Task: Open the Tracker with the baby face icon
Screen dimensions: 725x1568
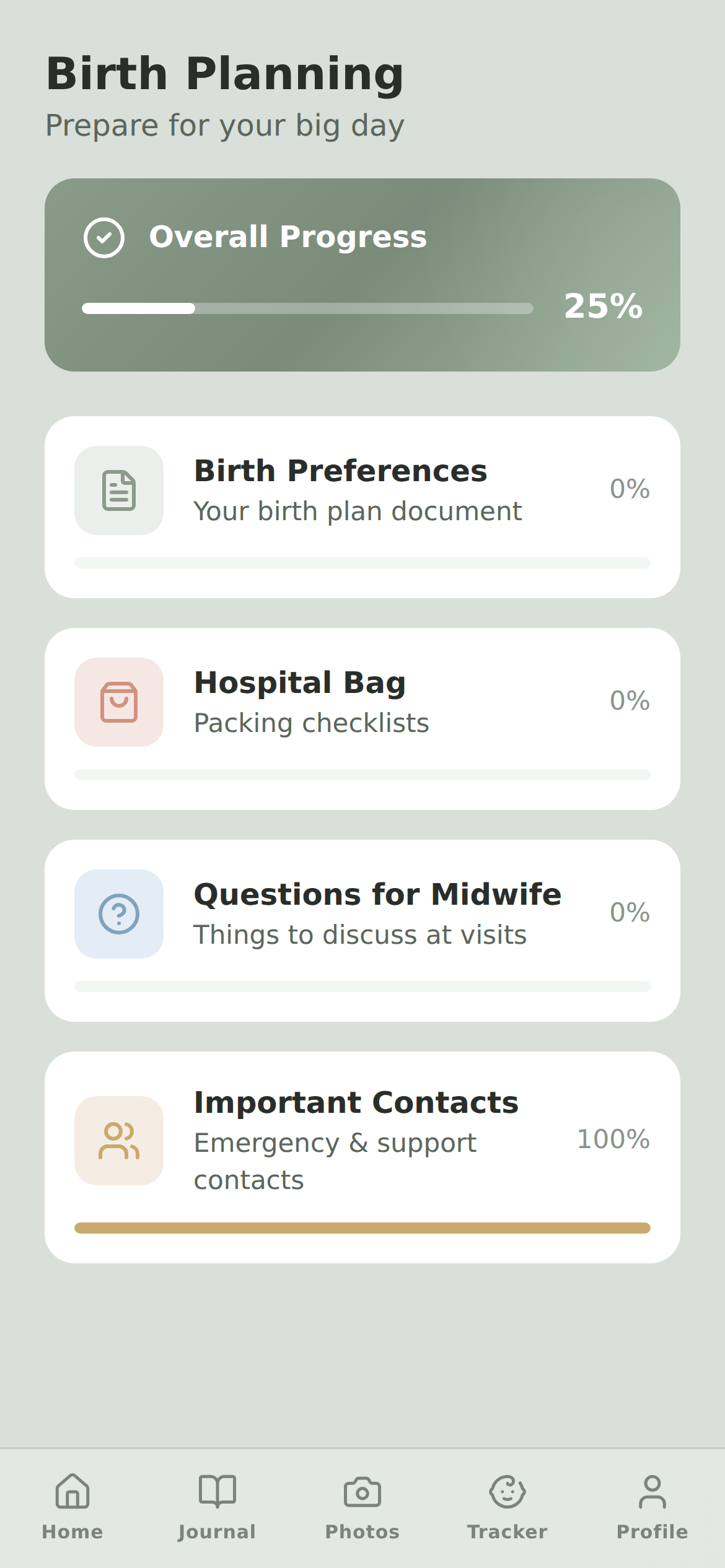Action: click(507, 1492)
